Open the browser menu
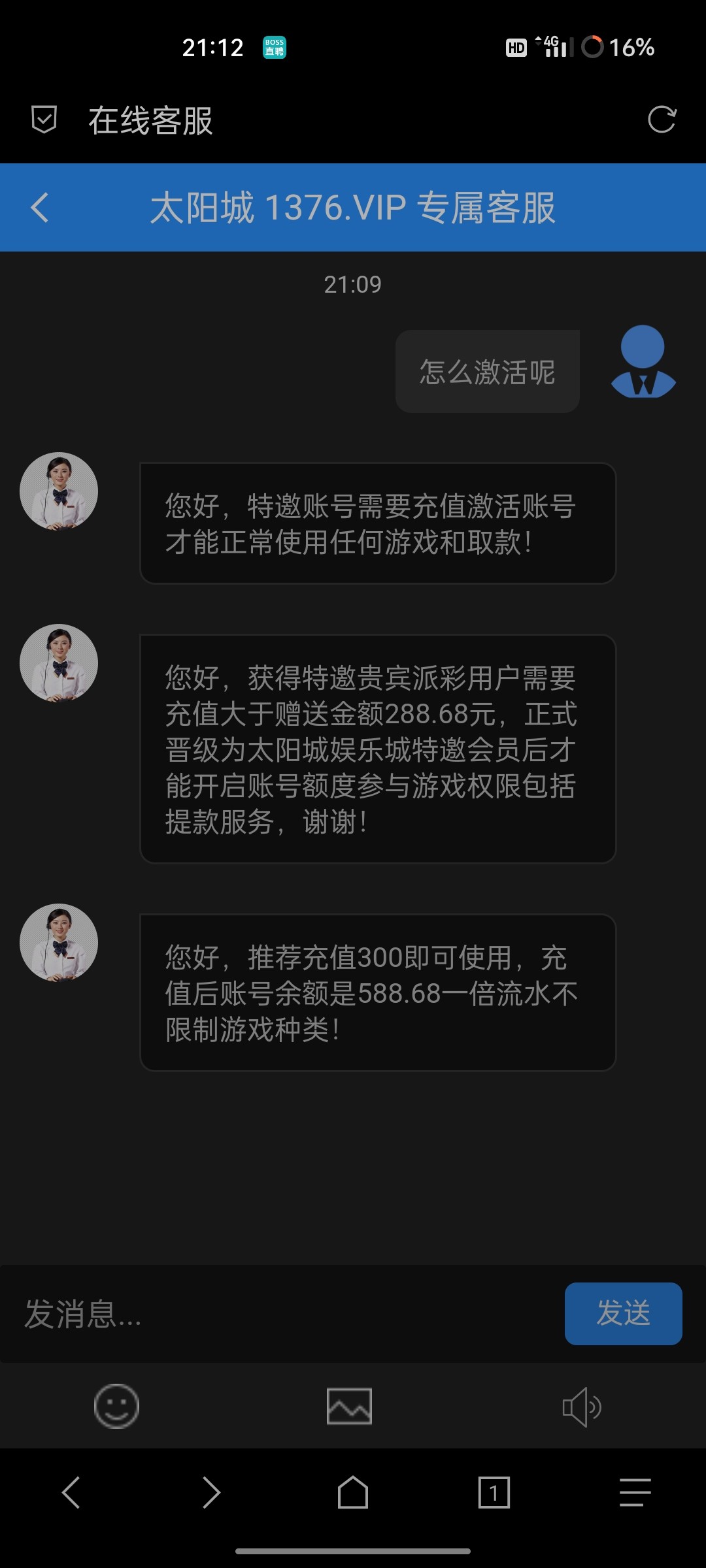 tap(635, 1493)
